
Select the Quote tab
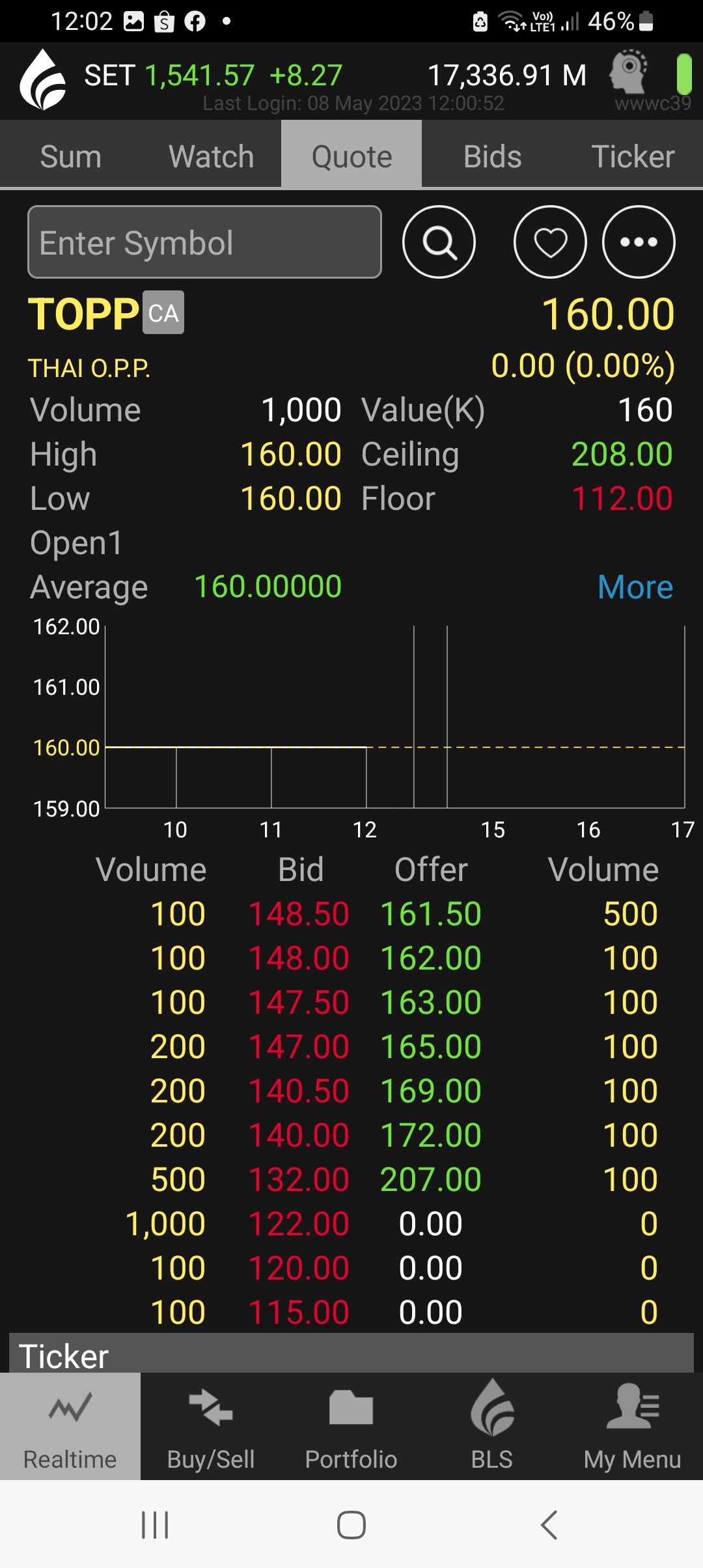point(351,156)
